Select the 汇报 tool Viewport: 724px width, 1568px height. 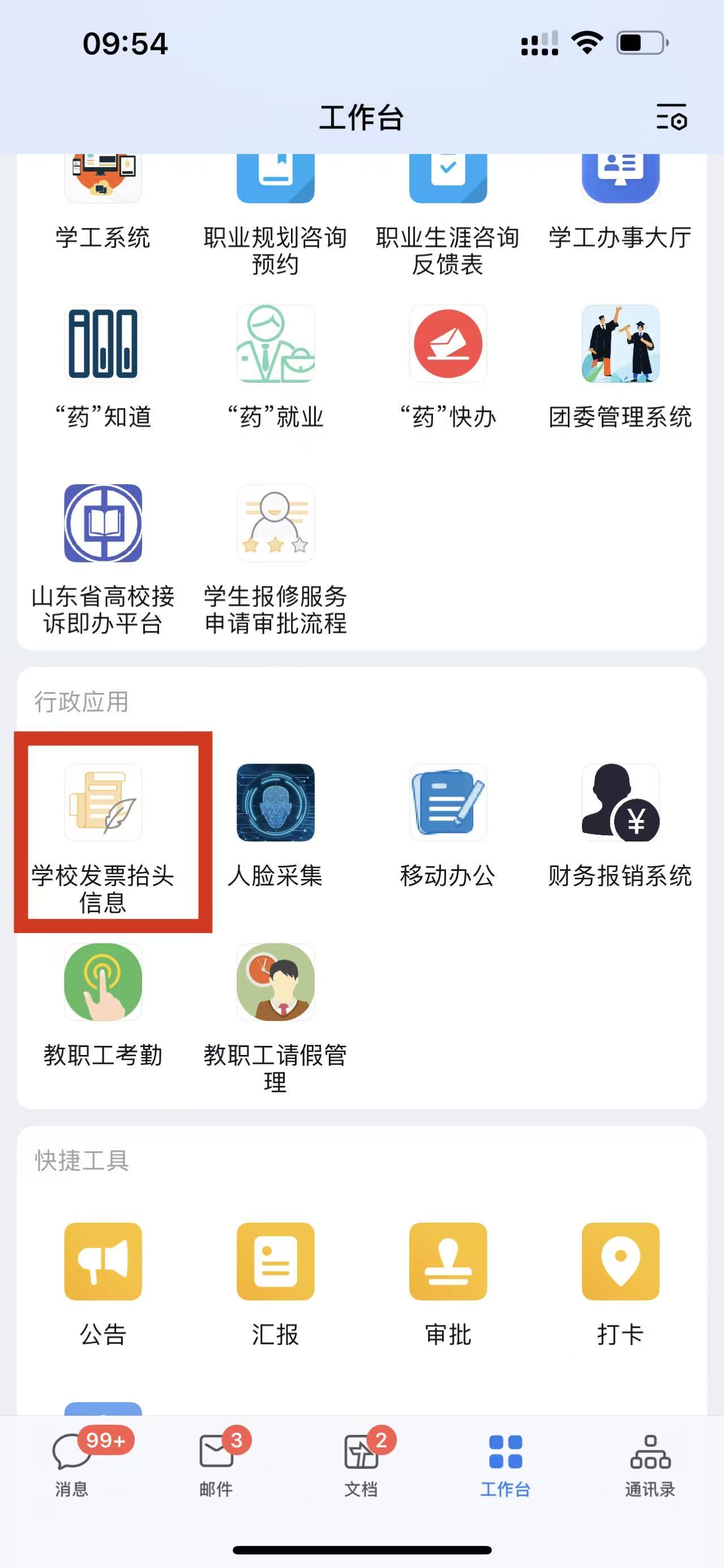tap(276, 1261)
